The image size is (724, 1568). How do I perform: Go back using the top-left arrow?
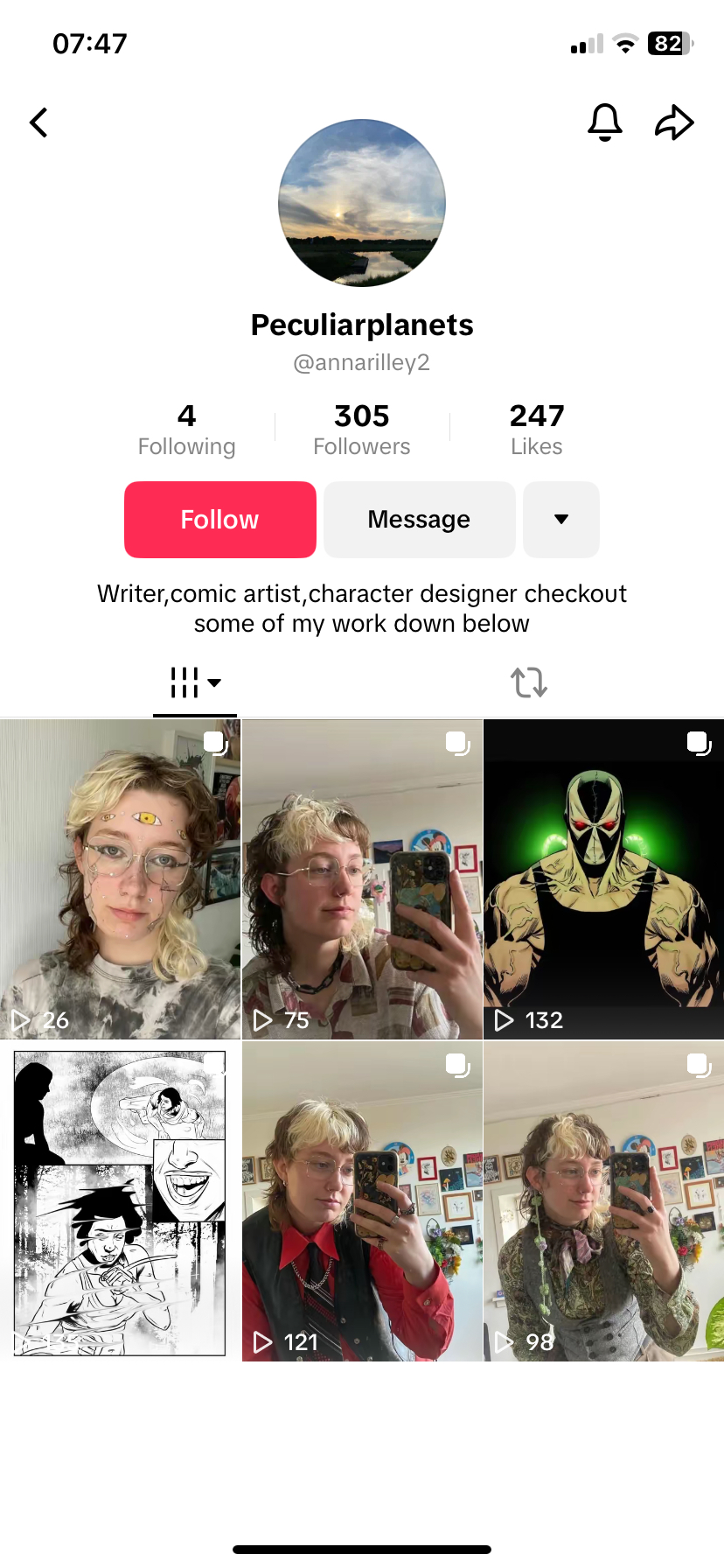pyautogui.click(x=38, y=122)
